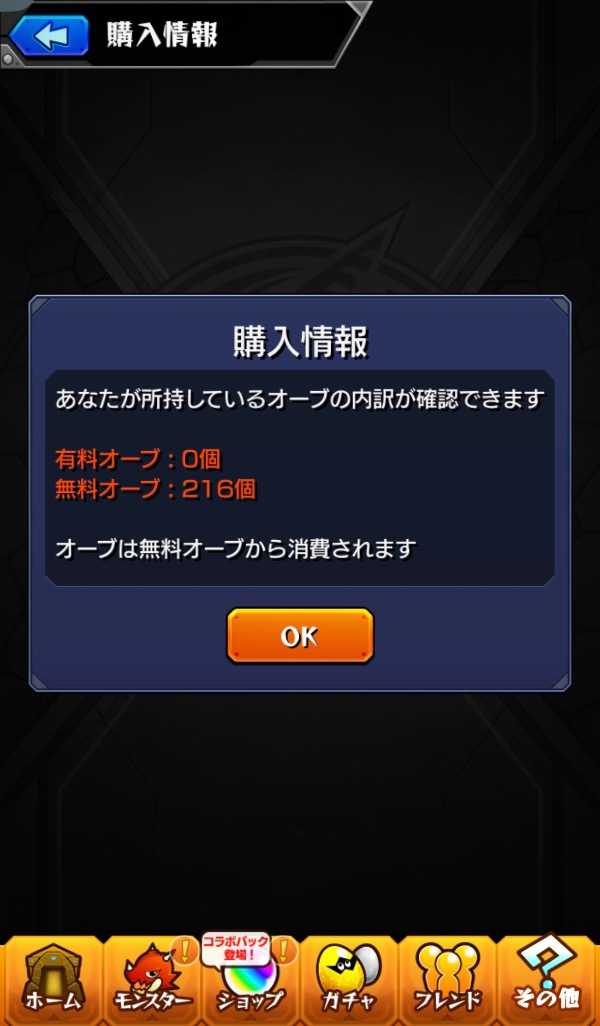Open the その他 menu tab
The width and height of the screenshot is (600, 1026).
coord(548,980)
